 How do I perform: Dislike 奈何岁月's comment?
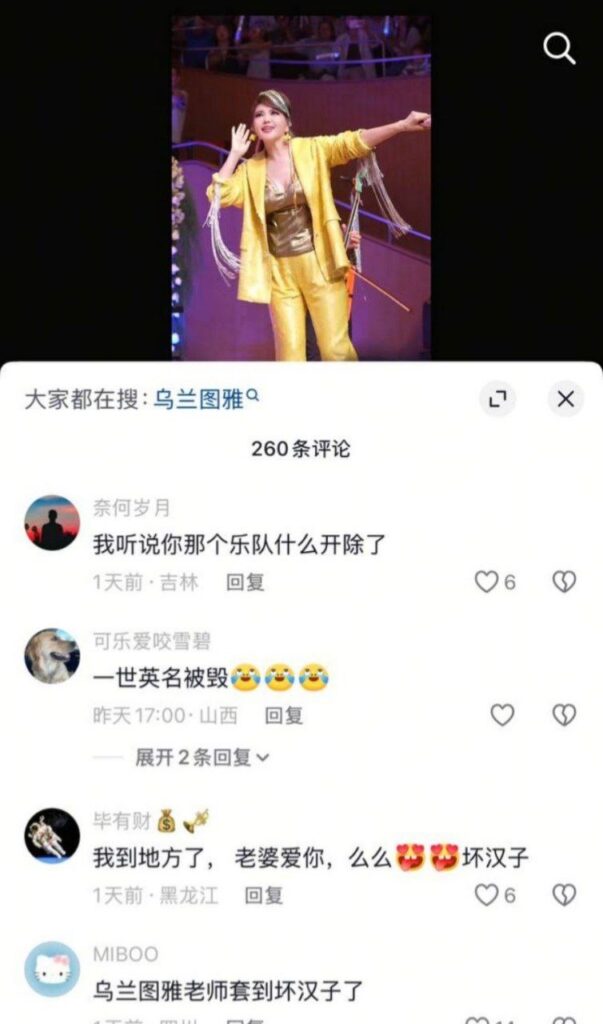pos(564,582)
